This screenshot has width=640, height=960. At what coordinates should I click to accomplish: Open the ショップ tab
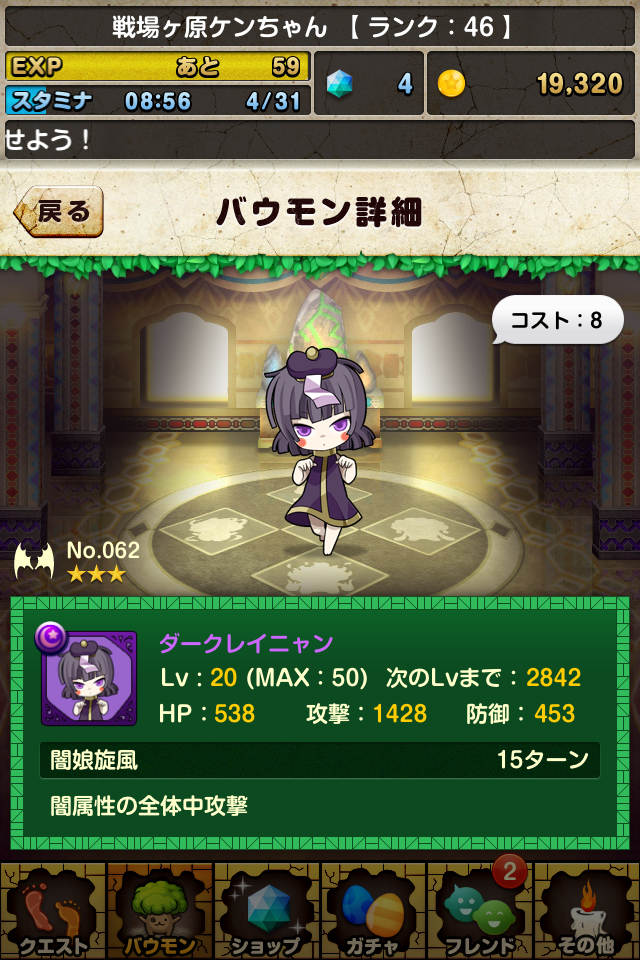[x=266, y=911]
